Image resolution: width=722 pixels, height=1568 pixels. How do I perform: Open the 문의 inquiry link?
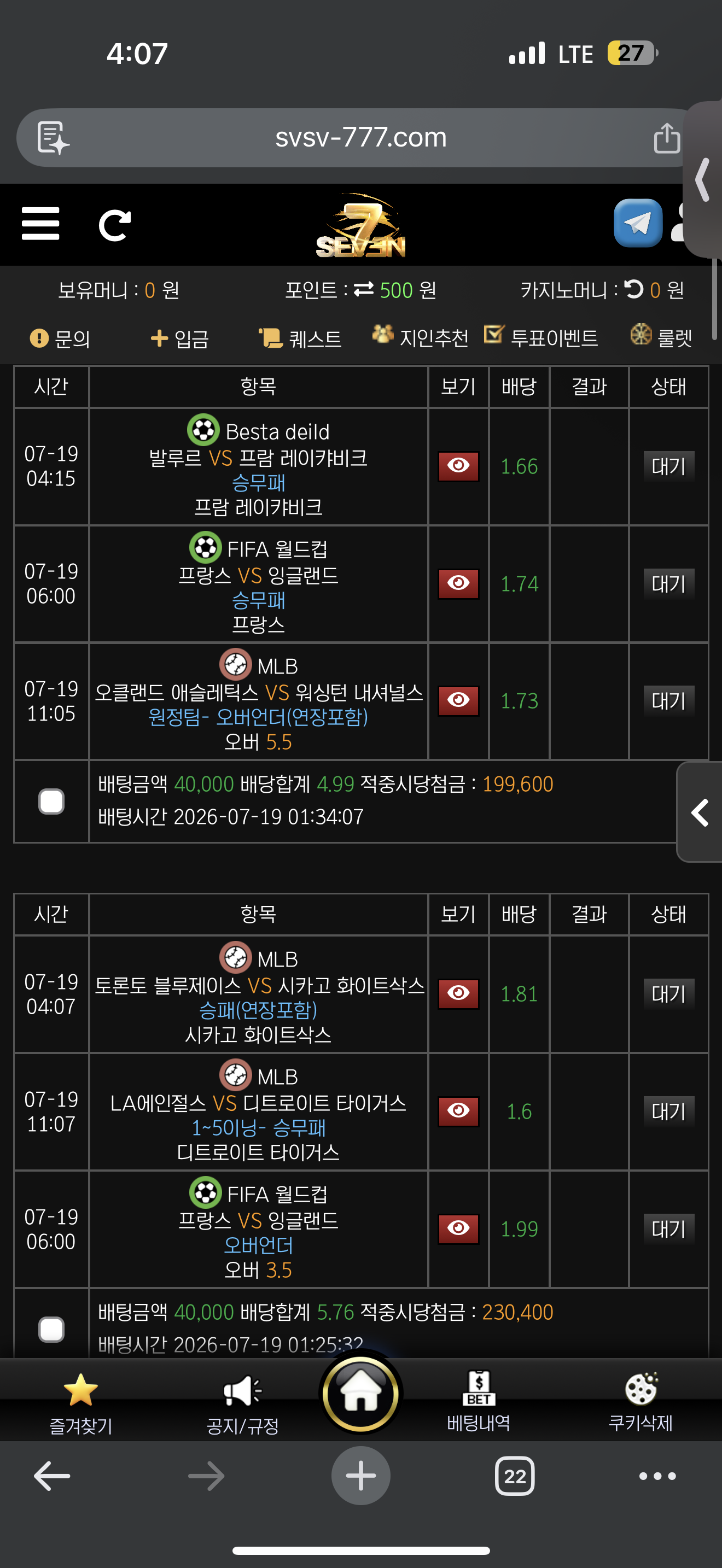(60, 338)
